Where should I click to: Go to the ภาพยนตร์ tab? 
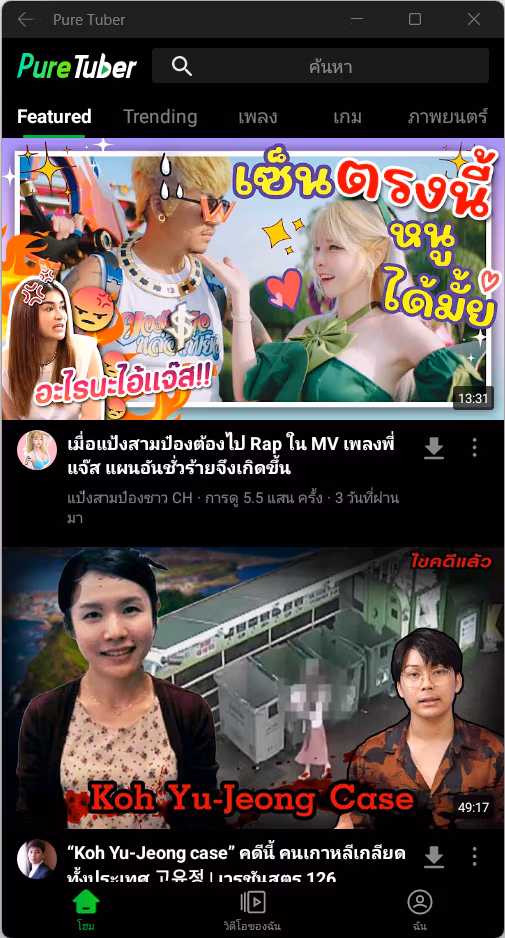point(448,116)
